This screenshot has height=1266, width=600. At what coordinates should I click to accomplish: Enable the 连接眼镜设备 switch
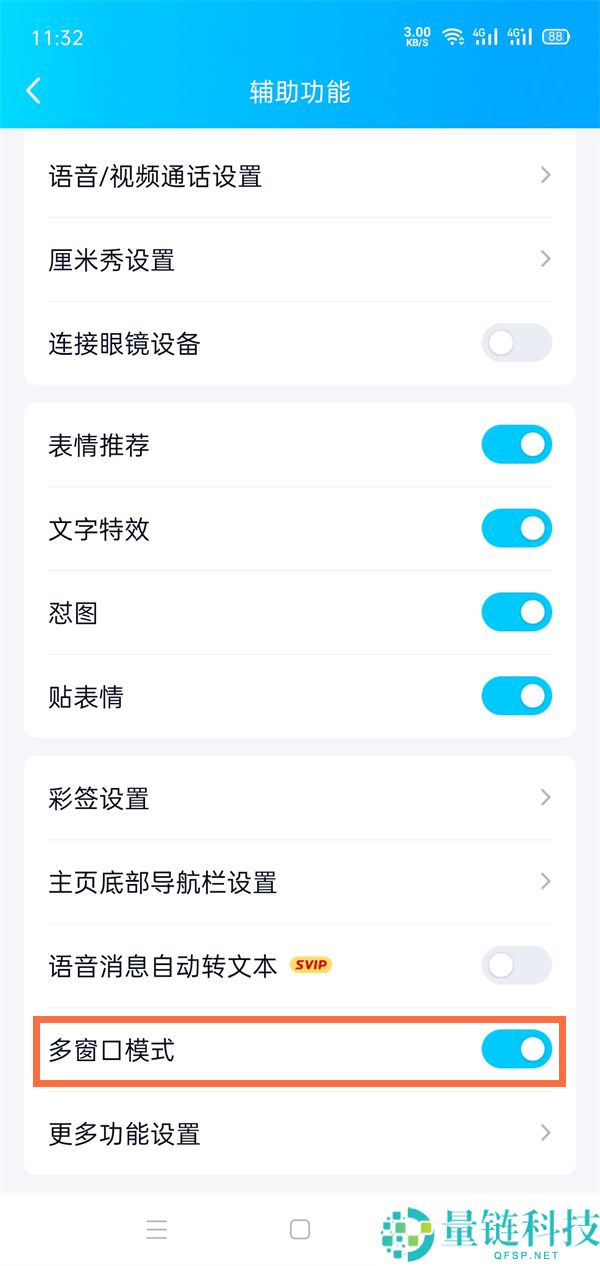point(516,344)
